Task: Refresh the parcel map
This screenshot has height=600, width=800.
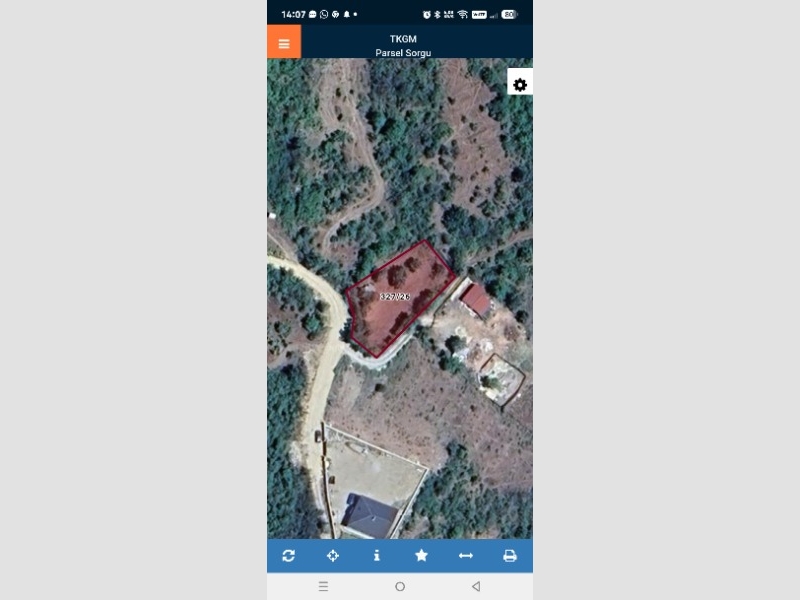Action: click(289, 556)
